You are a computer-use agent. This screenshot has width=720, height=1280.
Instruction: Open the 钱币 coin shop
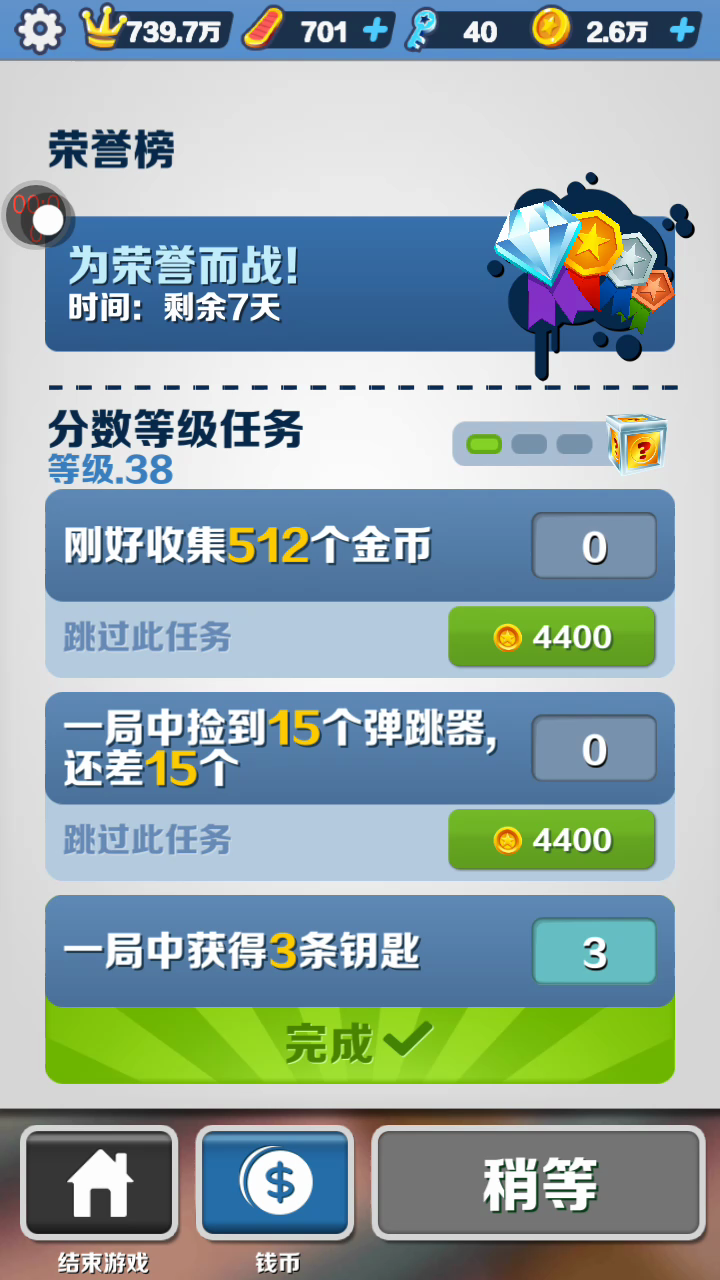tap(276, 1185)
